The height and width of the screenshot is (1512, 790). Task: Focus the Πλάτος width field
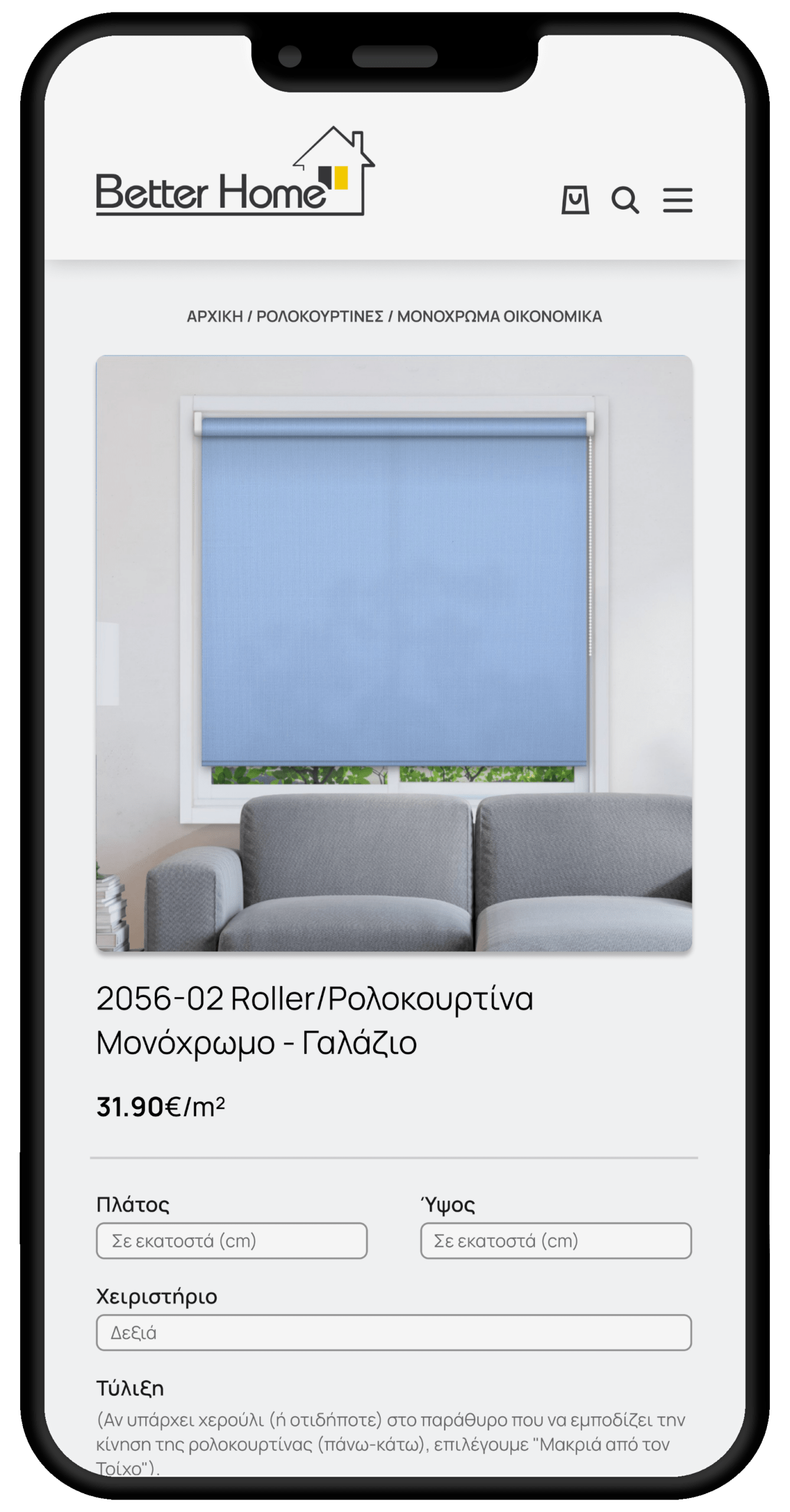pos(231,1240)
